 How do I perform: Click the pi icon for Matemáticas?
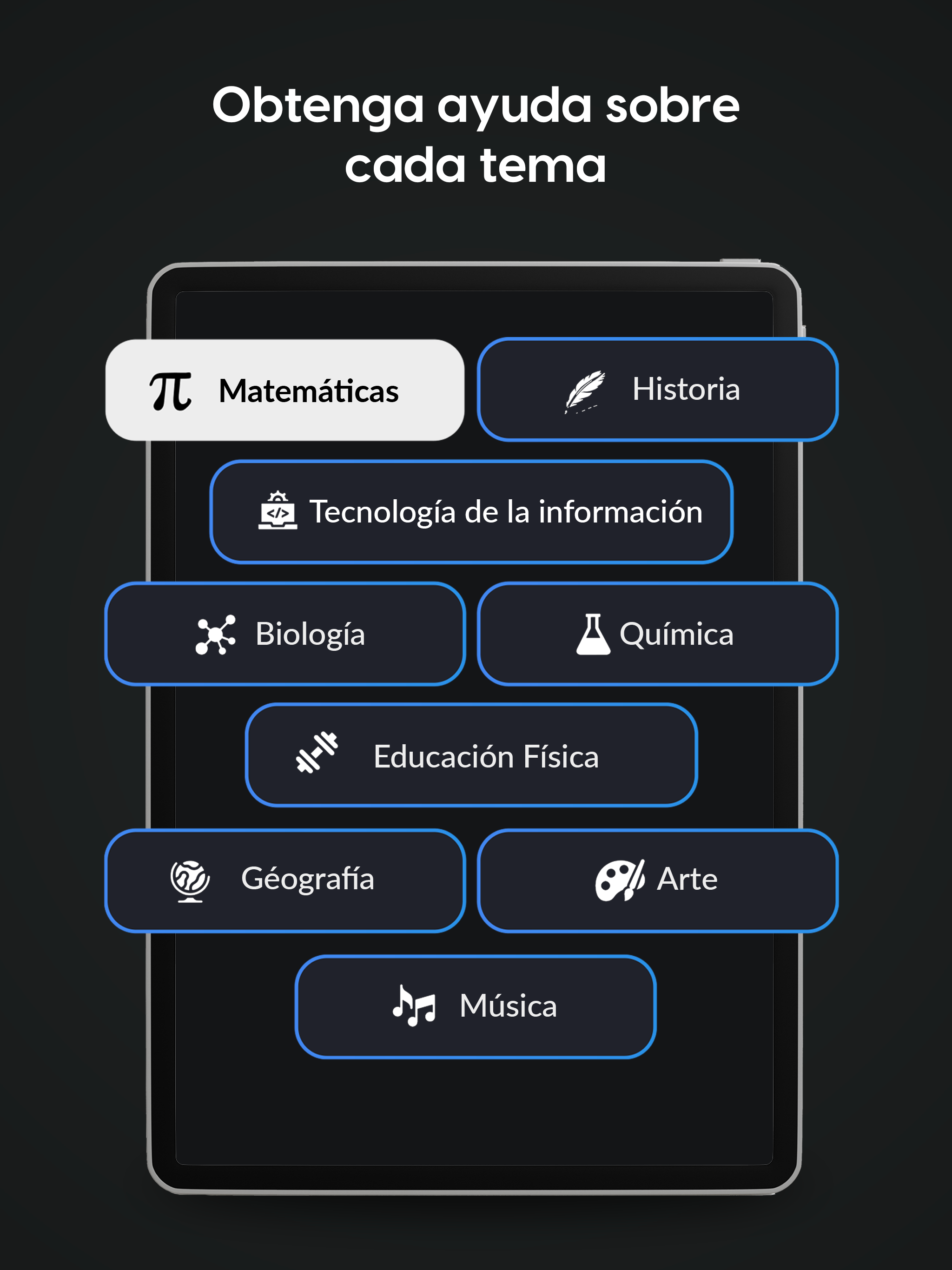(169, 390)
